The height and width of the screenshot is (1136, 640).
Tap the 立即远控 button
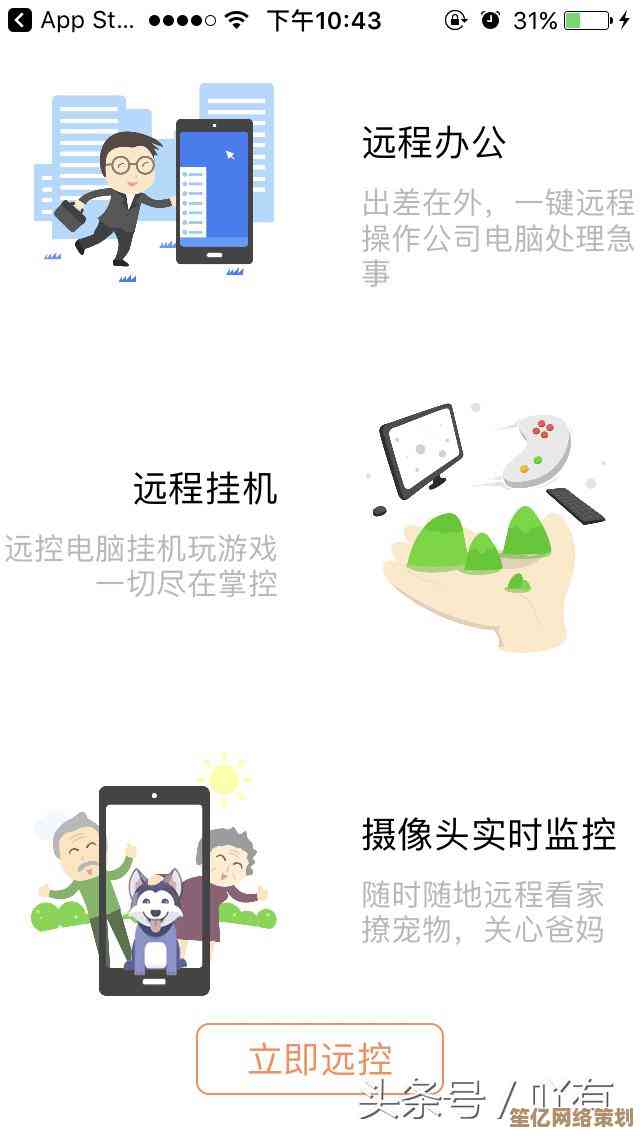[x=319, y=1059]
